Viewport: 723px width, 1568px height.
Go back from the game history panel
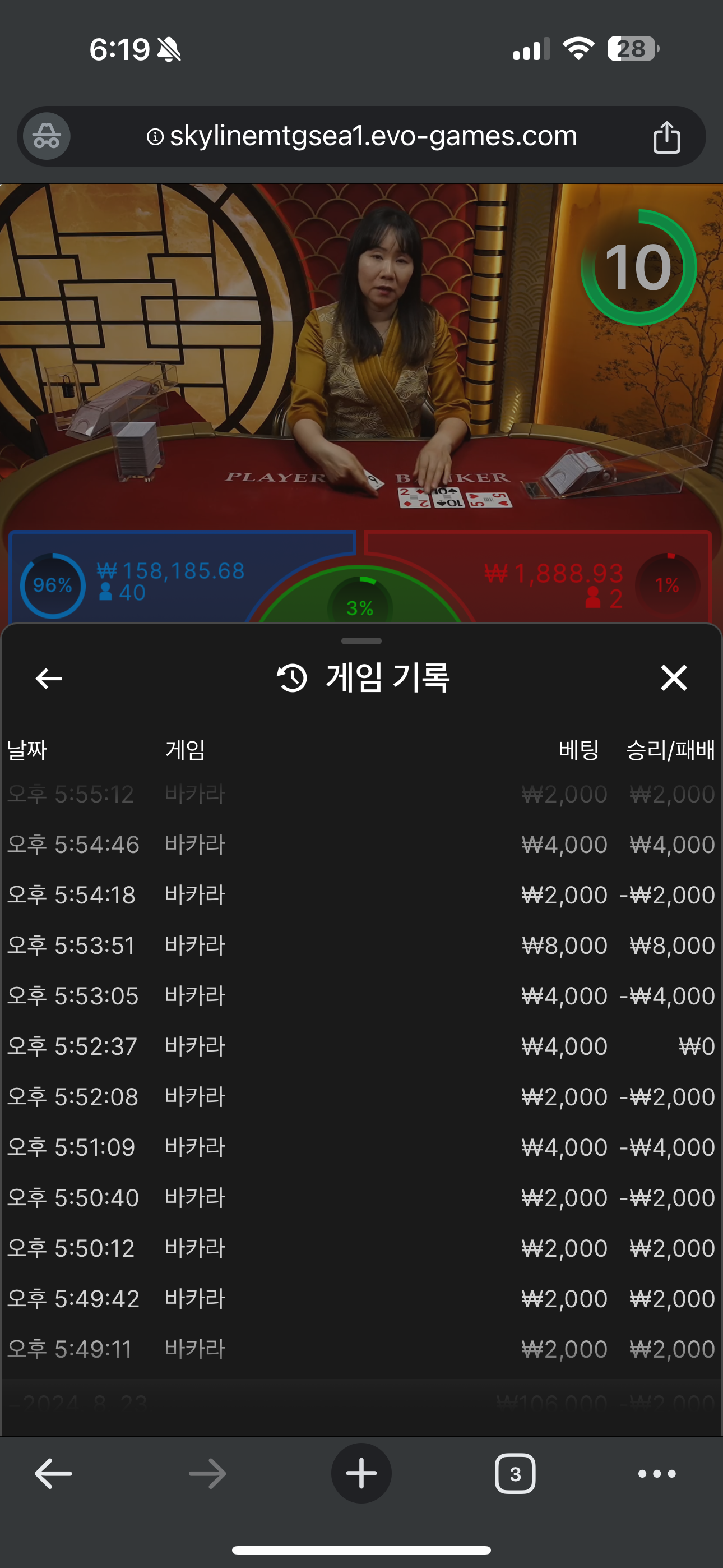(x=49, y=678)
